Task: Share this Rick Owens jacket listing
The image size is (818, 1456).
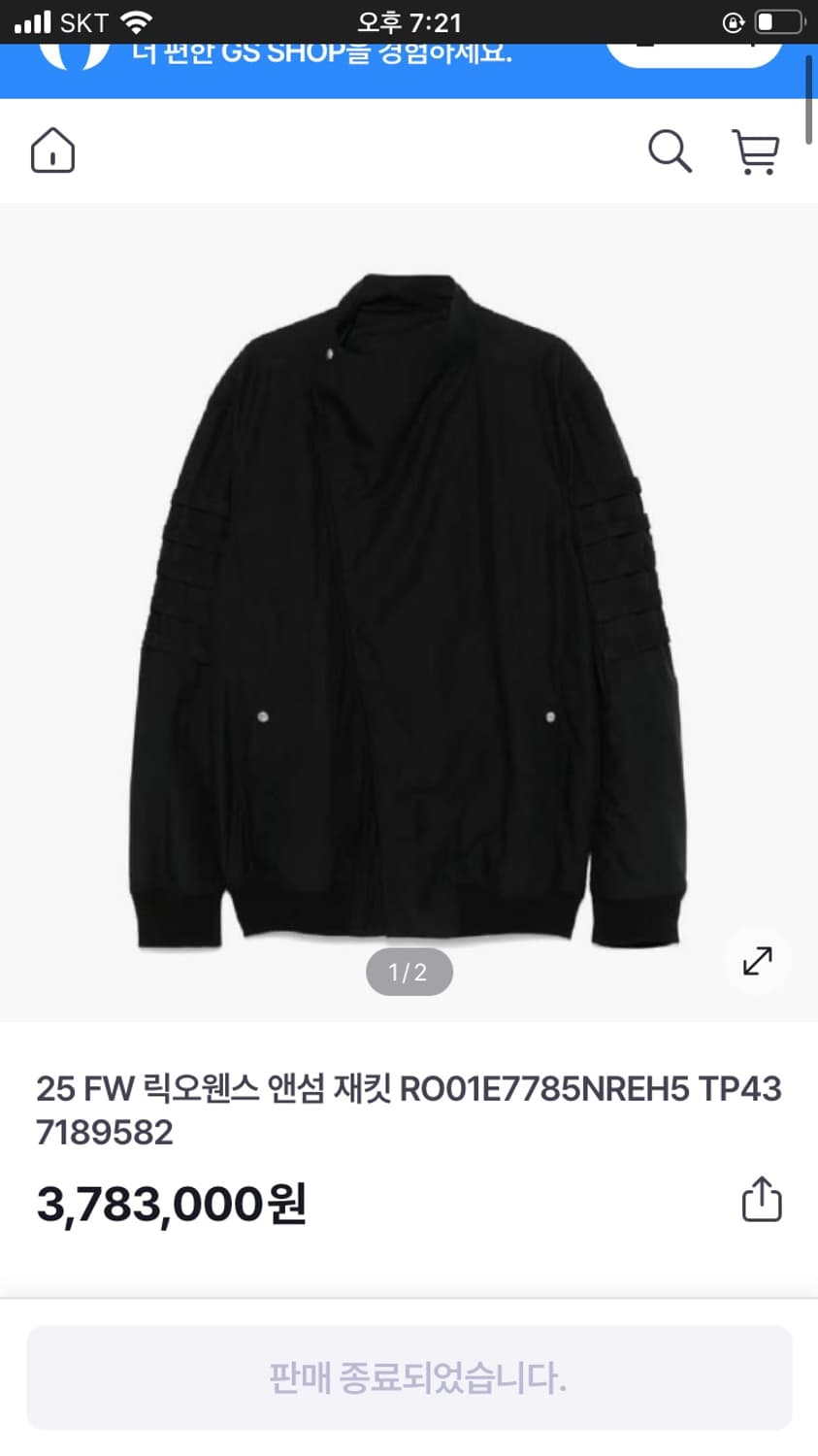Action: (761, 1200)
